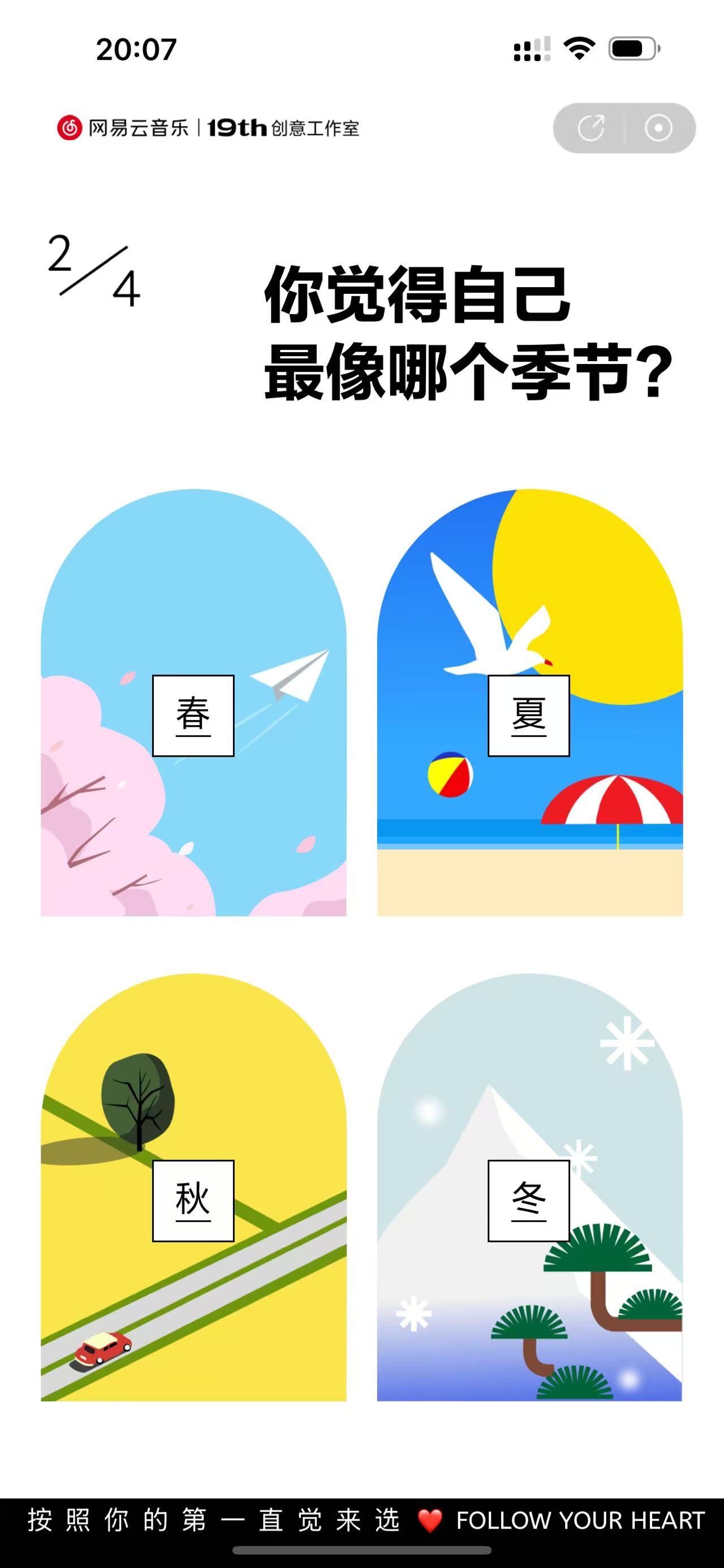Screen dimensions: 724x1568
Task: Select the 冬 winter card
Action: (x=529, y=1201)
